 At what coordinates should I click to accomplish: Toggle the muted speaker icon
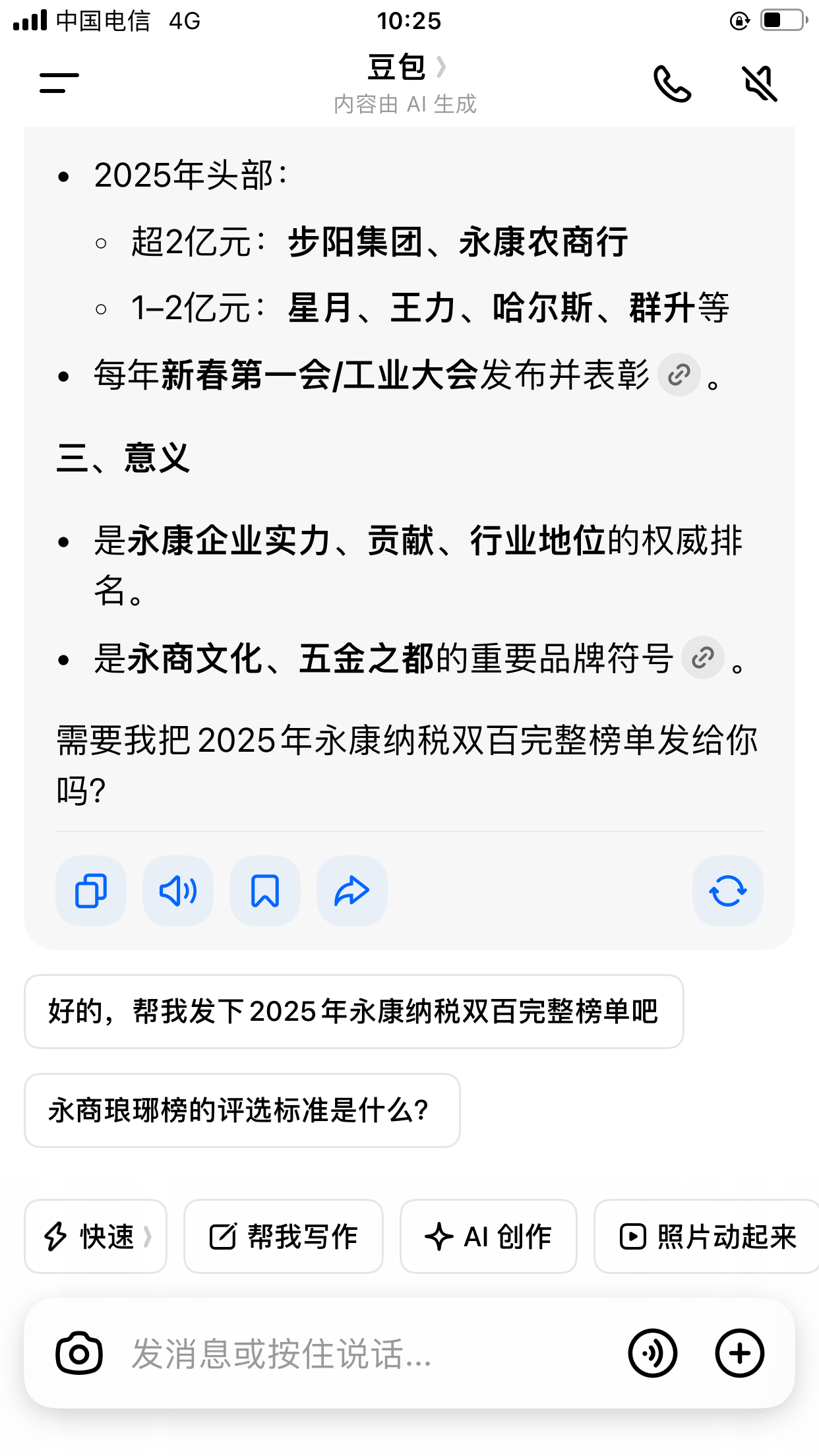pyautogui.click(x=760, y=83)
